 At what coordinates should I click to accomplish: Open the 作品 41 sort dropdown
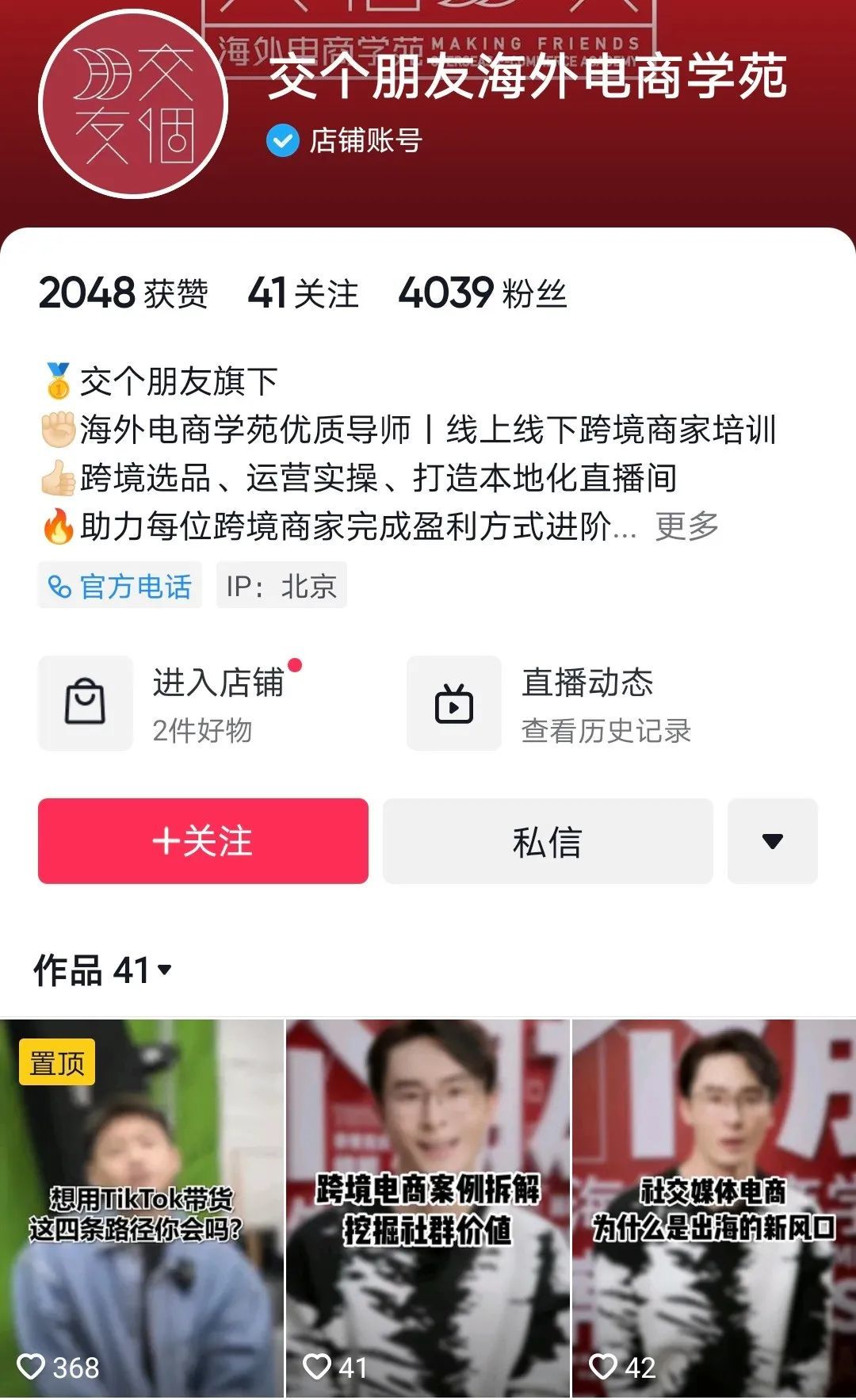(x=103, y=970)
